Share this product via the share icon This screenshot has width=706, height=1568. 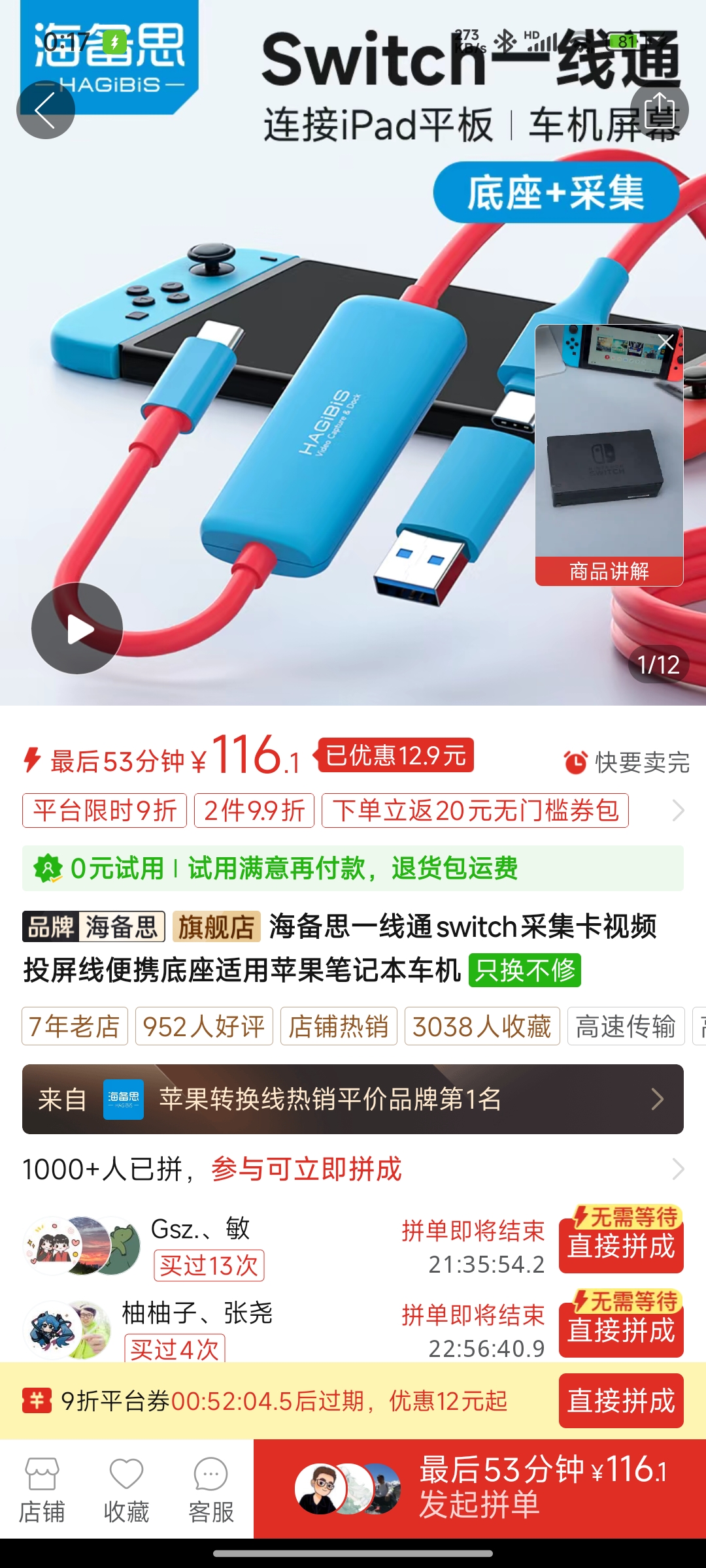pyautogui.click(x=659, y=110)
